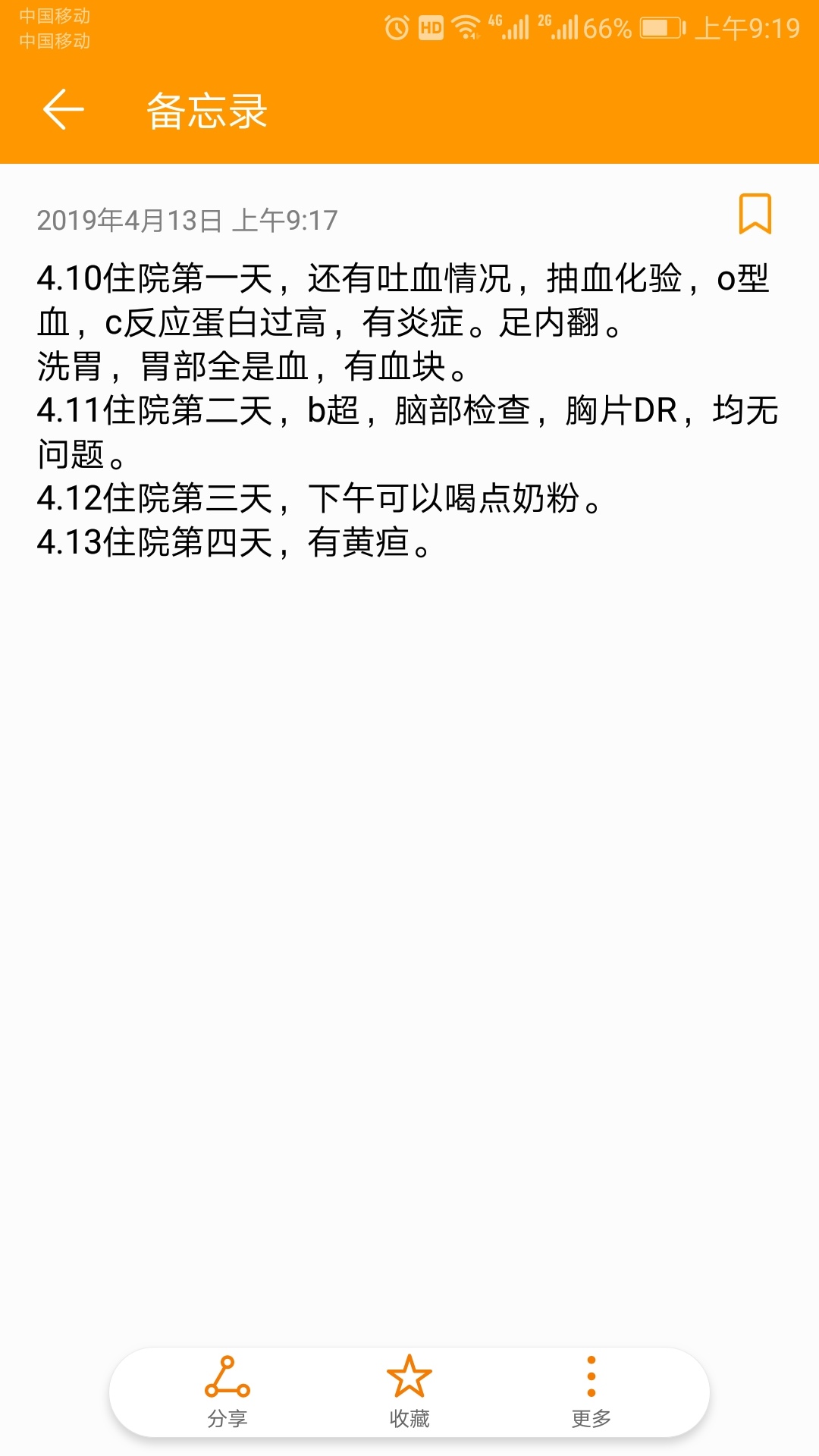Open the 更多 options menu
This screenshot has width=819, height=1456.
pyautogui.click(x=591, y=1392)
